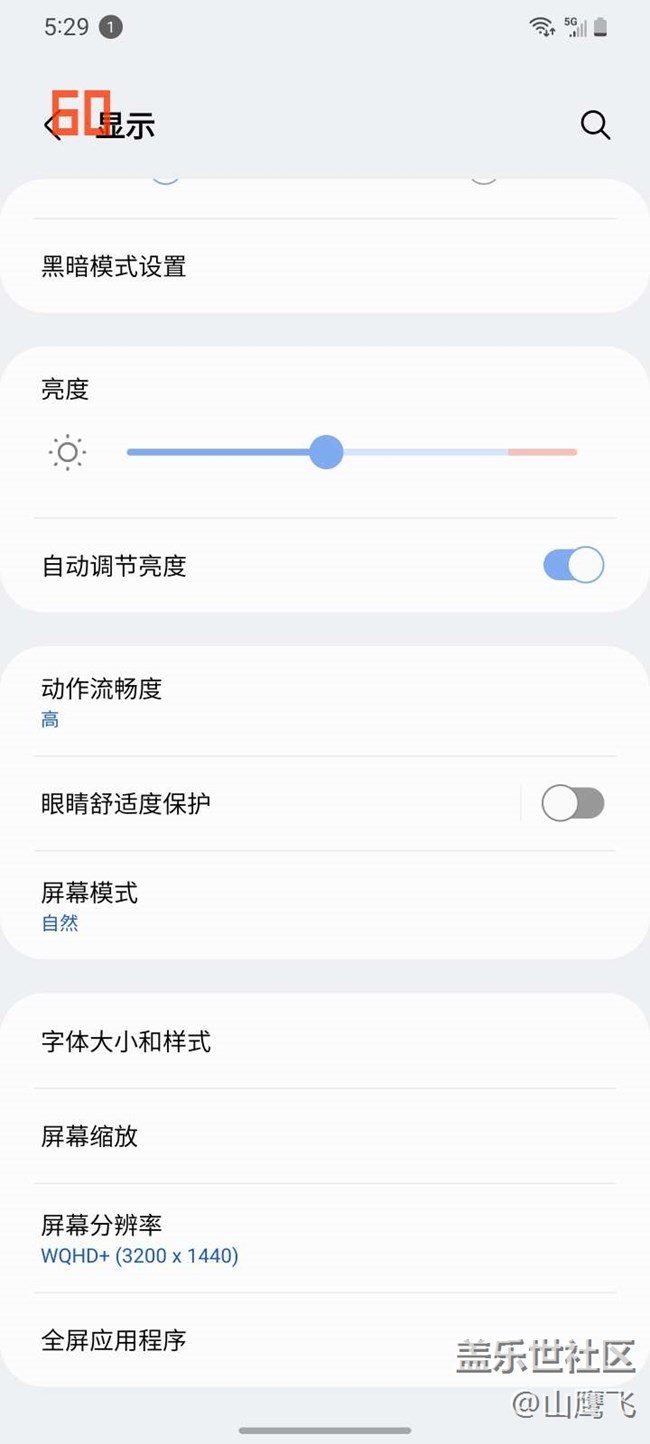
Task: Open 屏幕缩放 setting
Action: [325, 1136]
